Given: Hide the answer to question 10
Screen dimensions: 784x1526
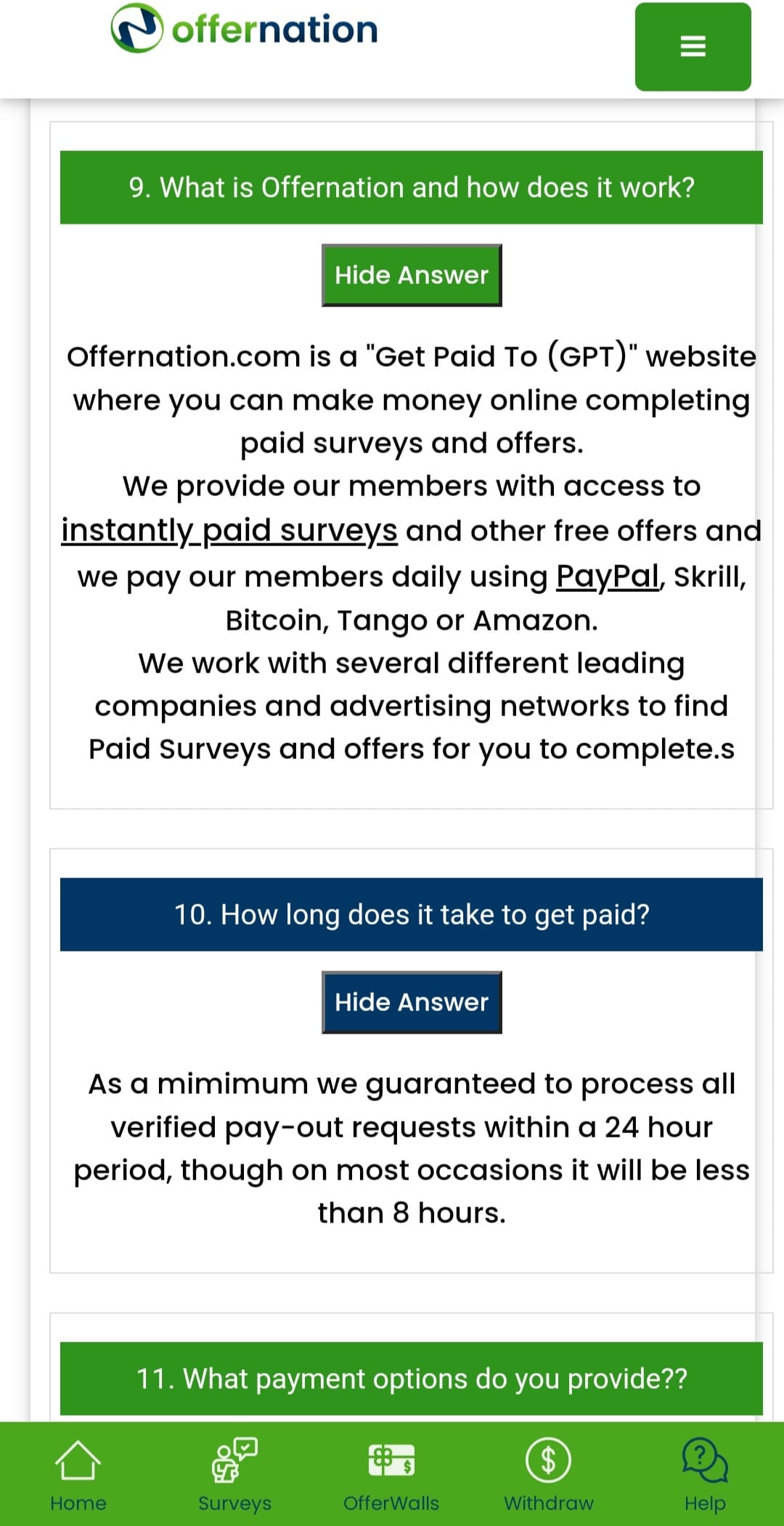Looking at the screenshot, I should click(x=412, y=1002).
